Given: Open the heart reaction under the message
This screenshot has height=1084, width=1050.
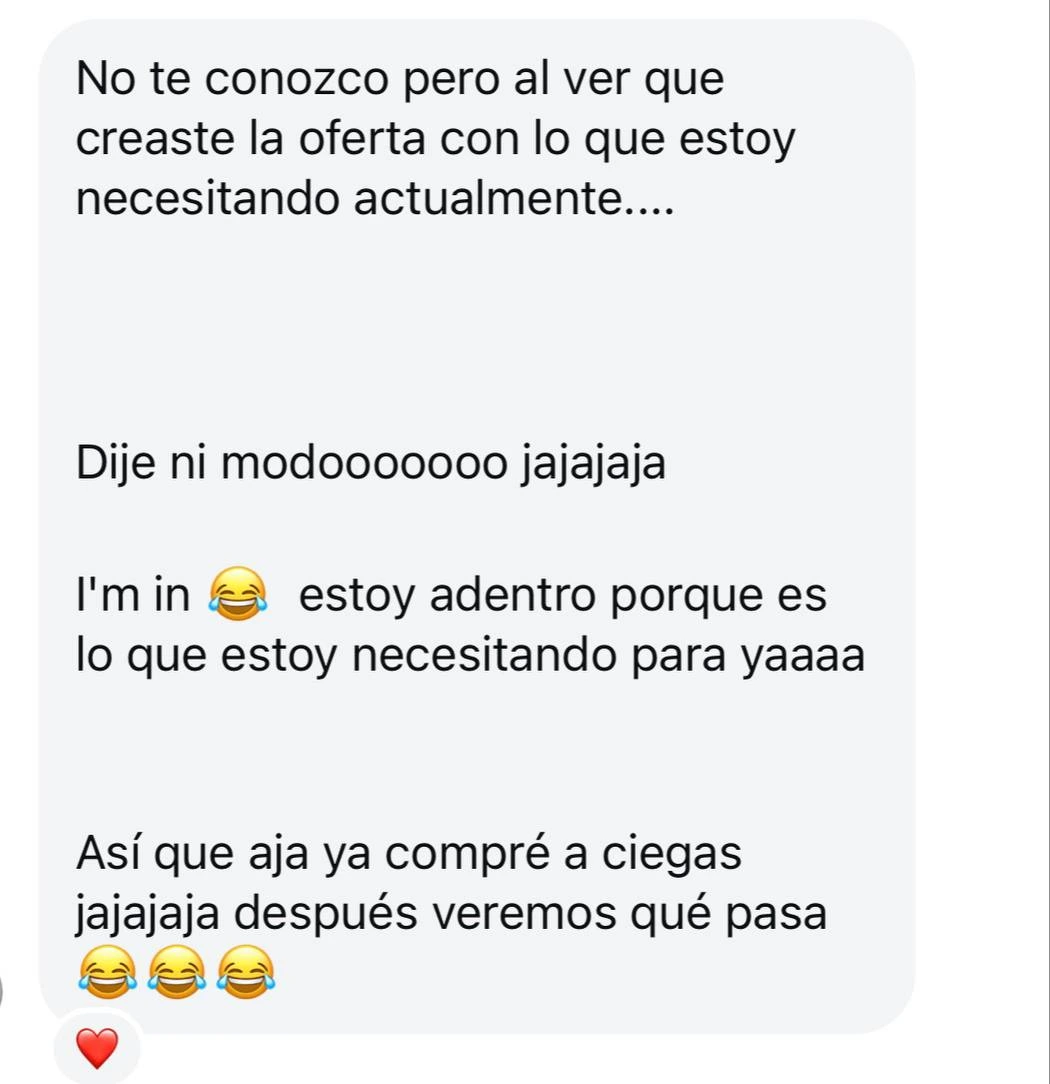Looking at the screenshot, I should 97,1049.
